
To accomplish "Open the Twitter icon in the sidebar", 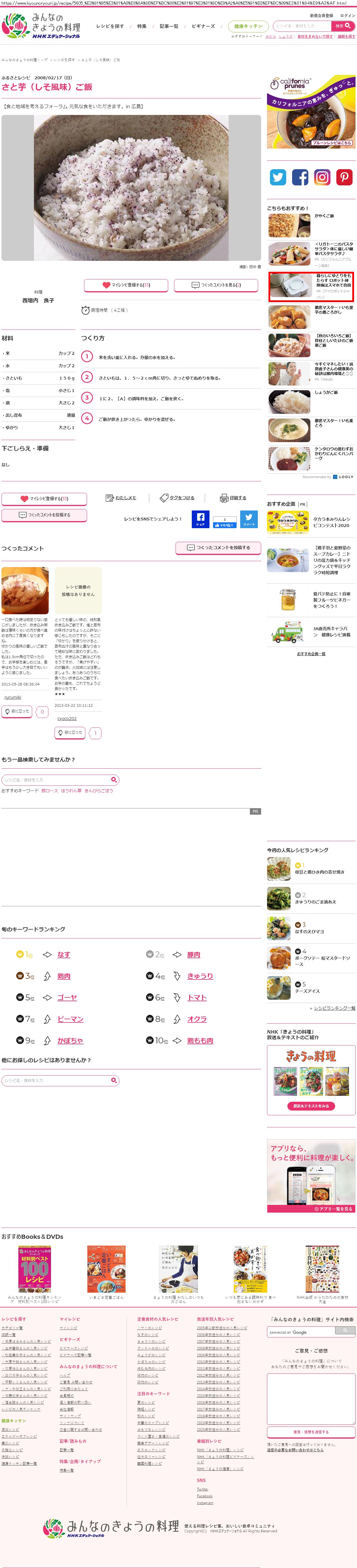I will tap(278, 177).
